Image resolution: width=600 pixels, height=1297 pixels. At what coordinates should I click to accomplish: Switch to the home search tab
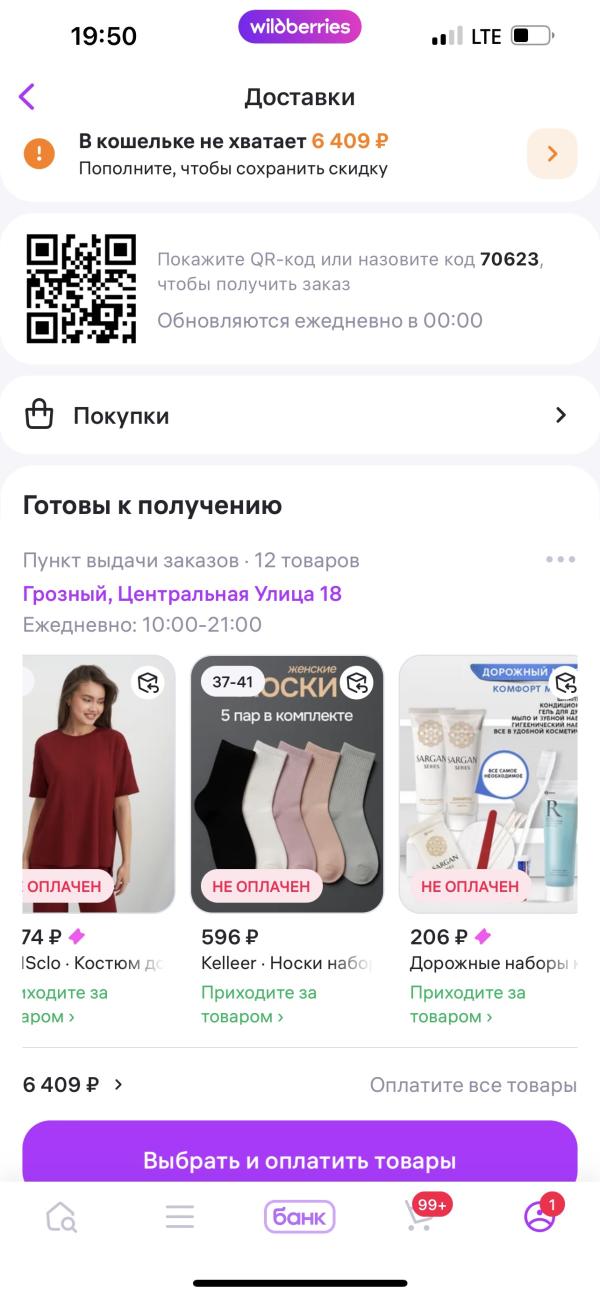coord(61,1217)
